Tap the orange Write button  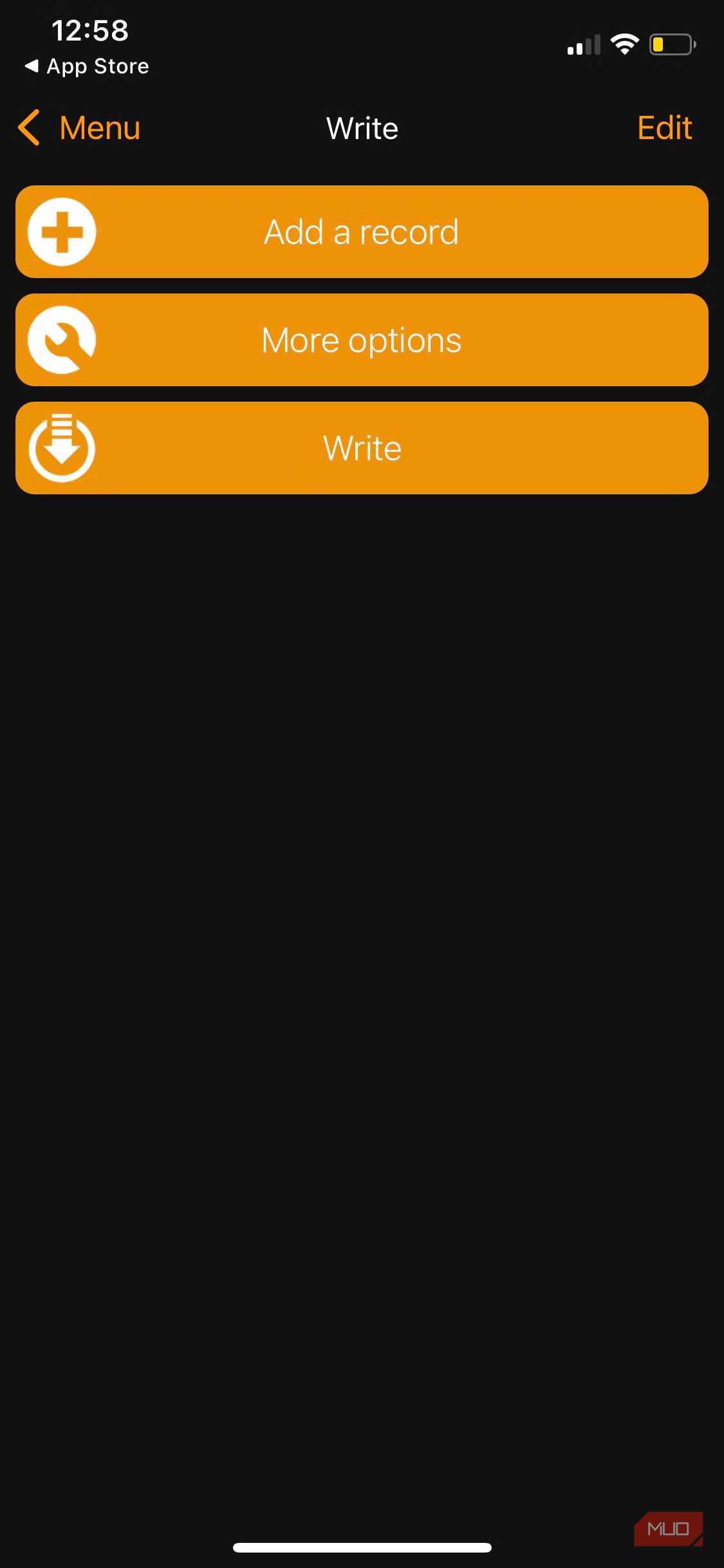pos(362,448)
